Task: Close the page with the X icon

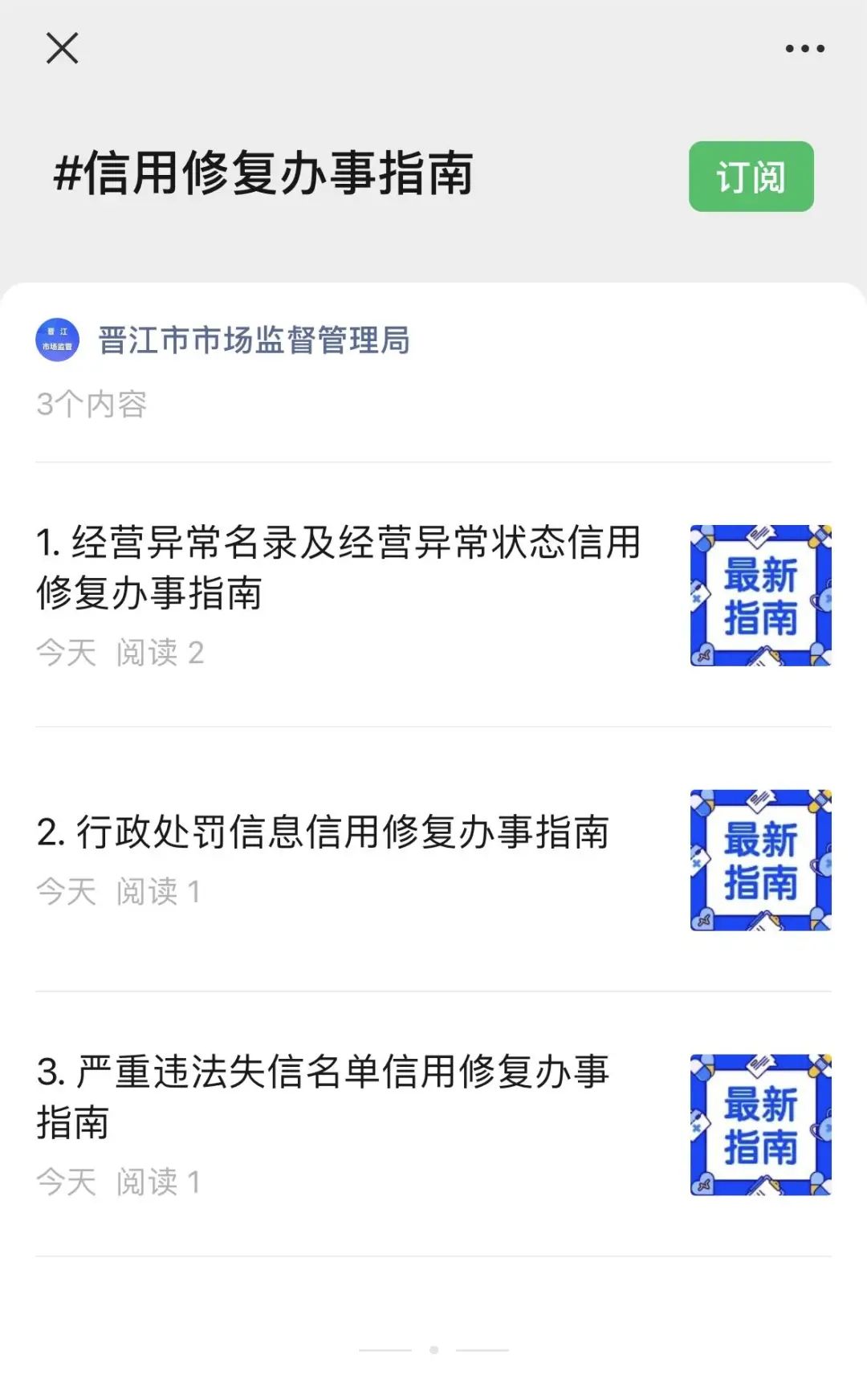Action: pos(62,48)
